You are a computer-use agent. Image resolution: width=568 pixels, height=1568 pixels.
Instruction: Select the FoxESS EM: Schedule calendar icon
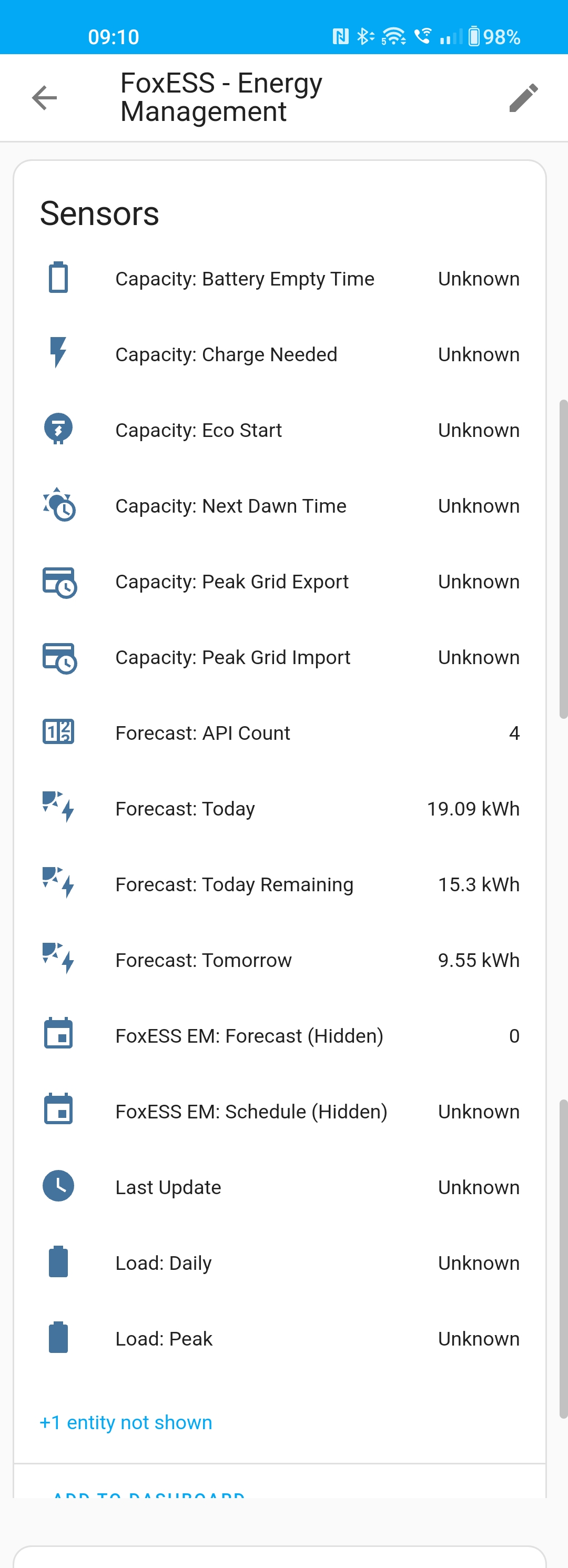click(58, 1110)
